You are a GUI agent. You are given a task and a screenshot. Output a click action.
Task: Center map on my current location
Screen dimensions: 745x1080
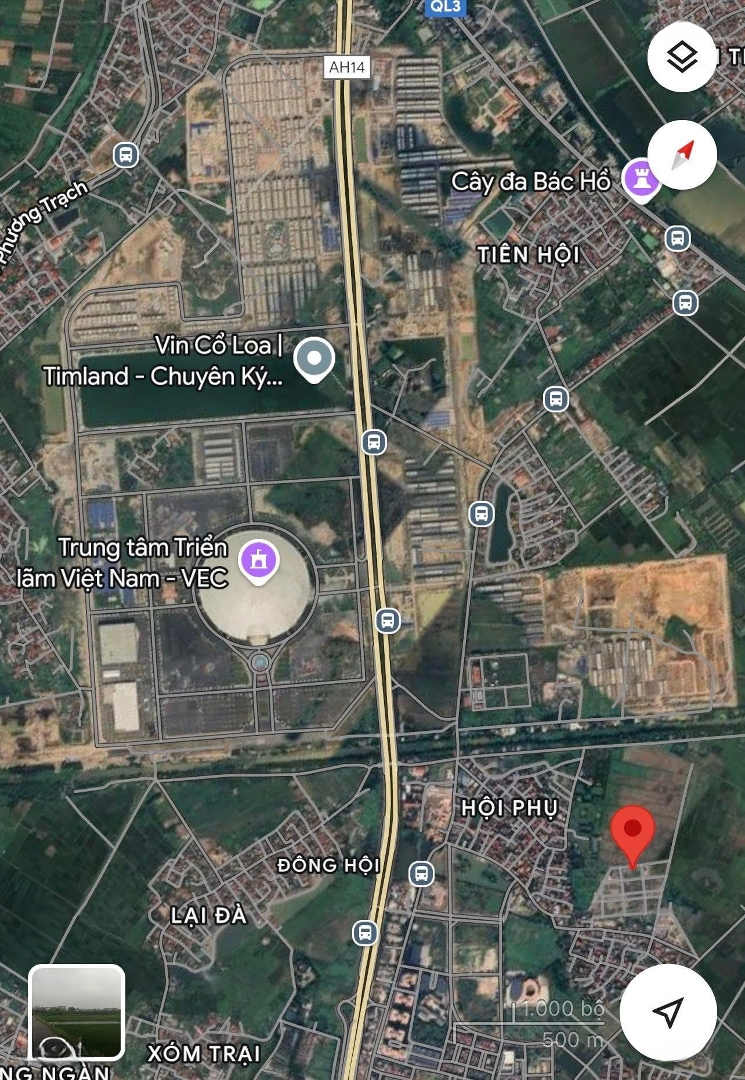667,1012
